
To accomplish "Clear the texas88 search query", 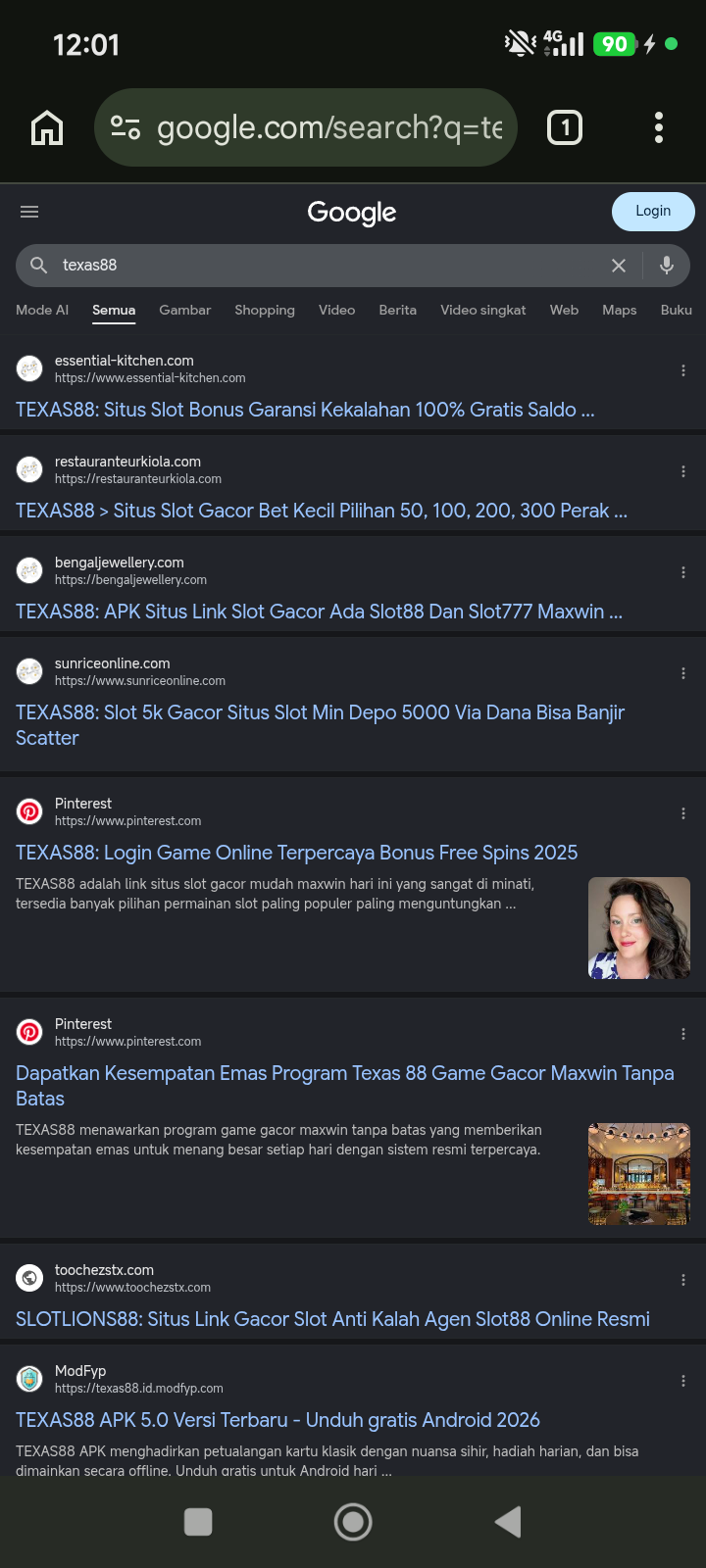I will (x=619, y=266).
